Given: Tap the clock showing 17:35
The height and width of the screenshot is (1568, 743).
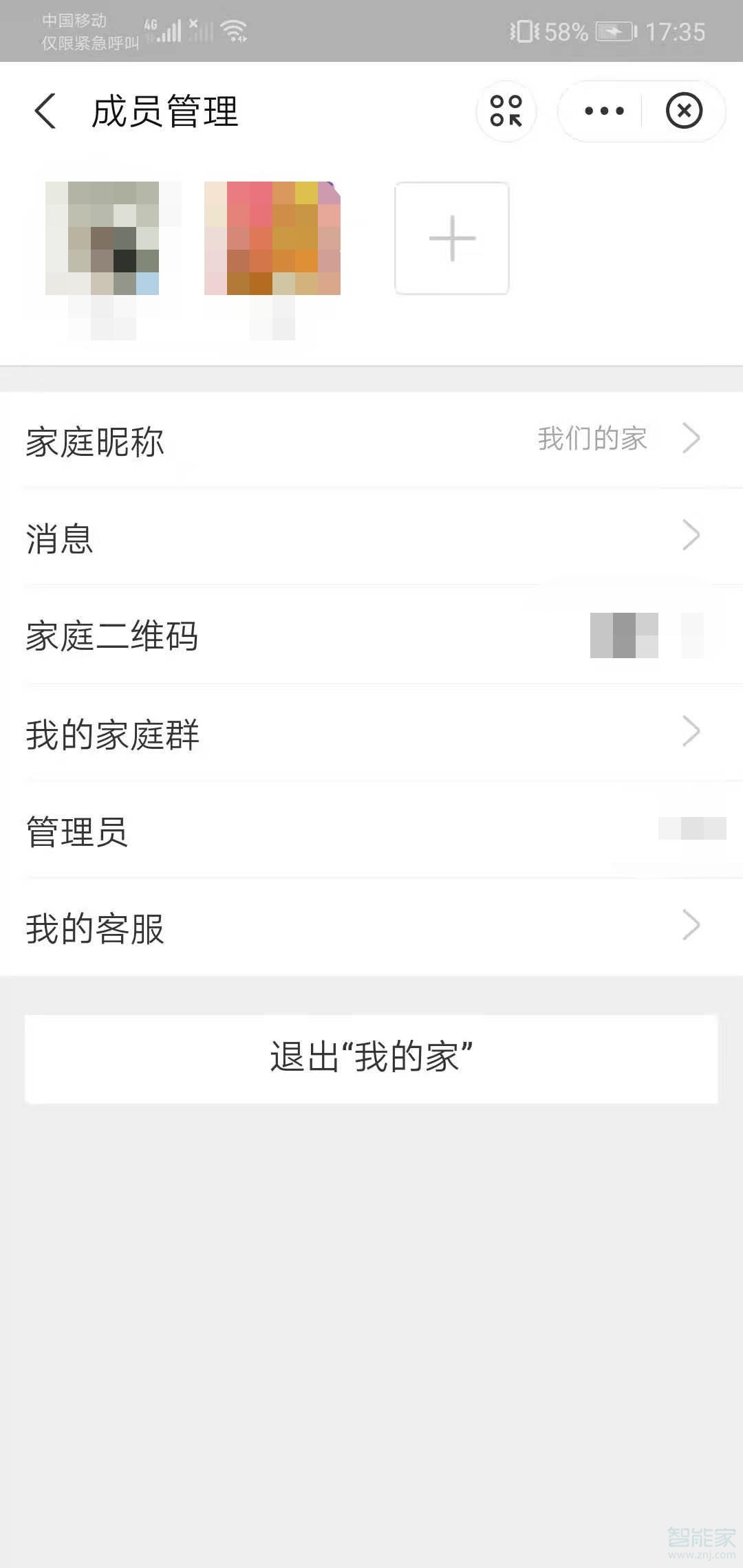Looking at the screenshot, I should 676,30.
